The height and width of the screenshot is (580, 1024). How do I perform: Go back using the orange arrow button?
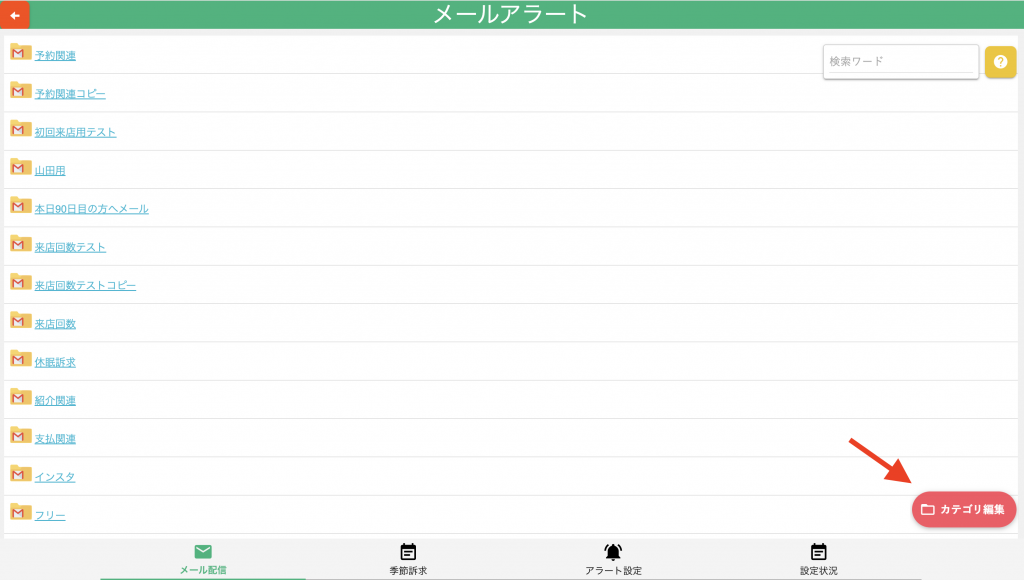click(15, 15)
